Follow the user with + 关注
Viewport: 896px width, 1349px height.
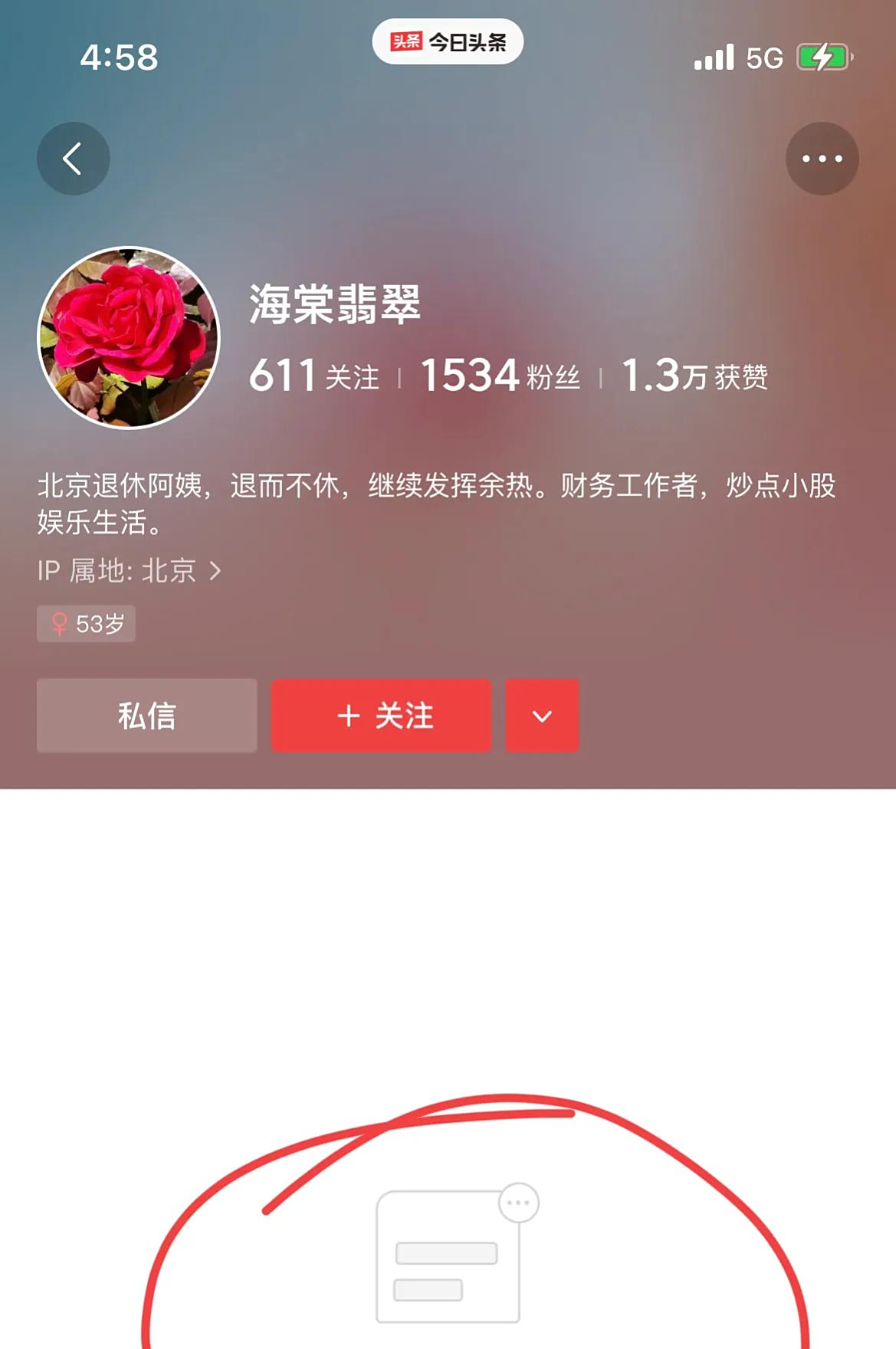(x=381, y=715)
